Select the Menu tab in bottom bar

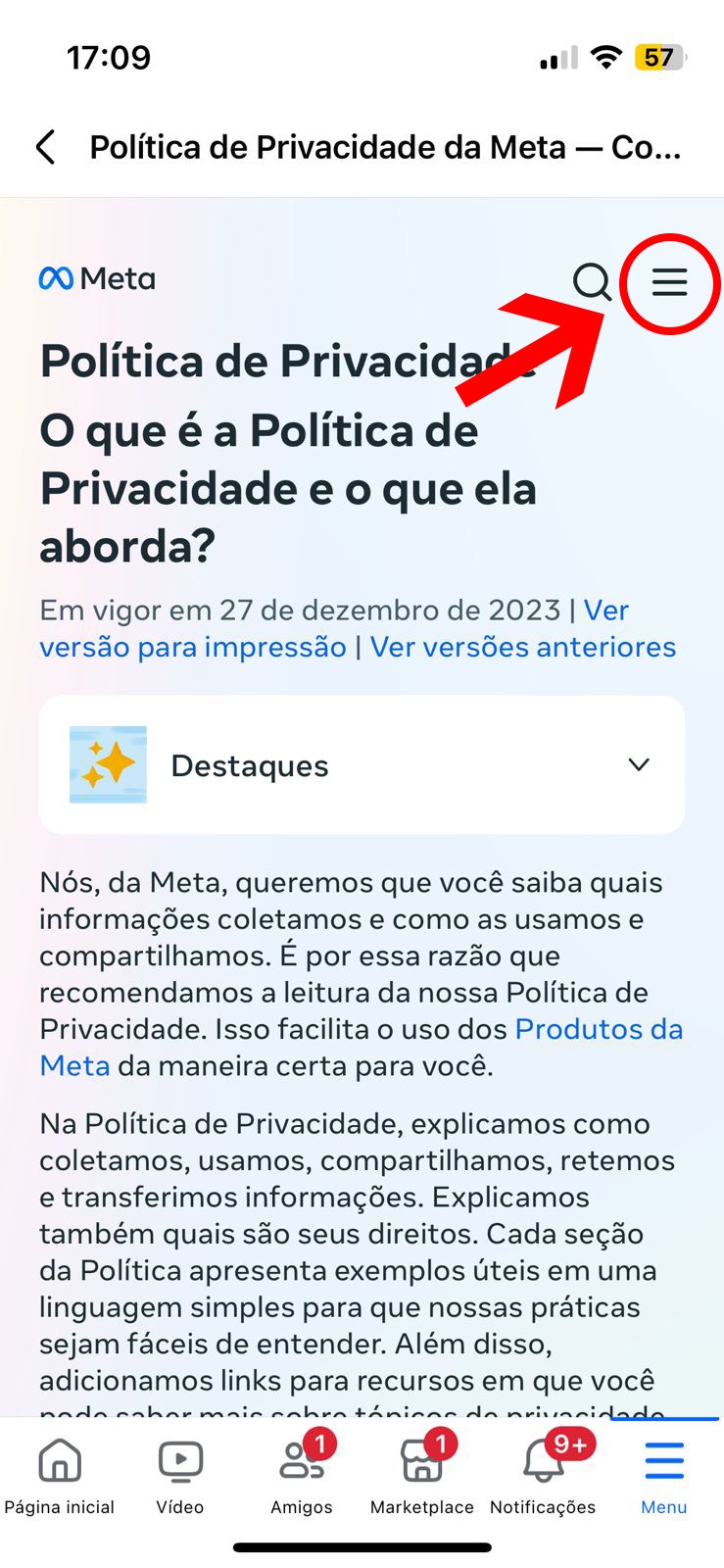664,1478
